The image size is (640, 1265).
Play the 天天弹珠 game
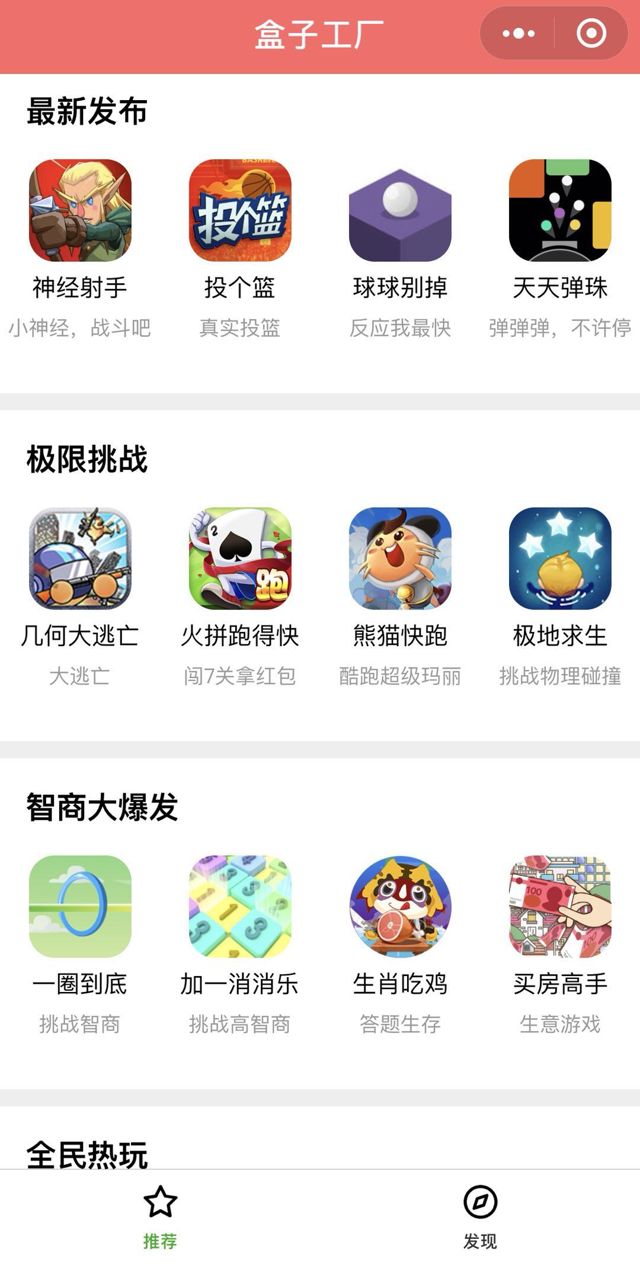pos(560,210)
